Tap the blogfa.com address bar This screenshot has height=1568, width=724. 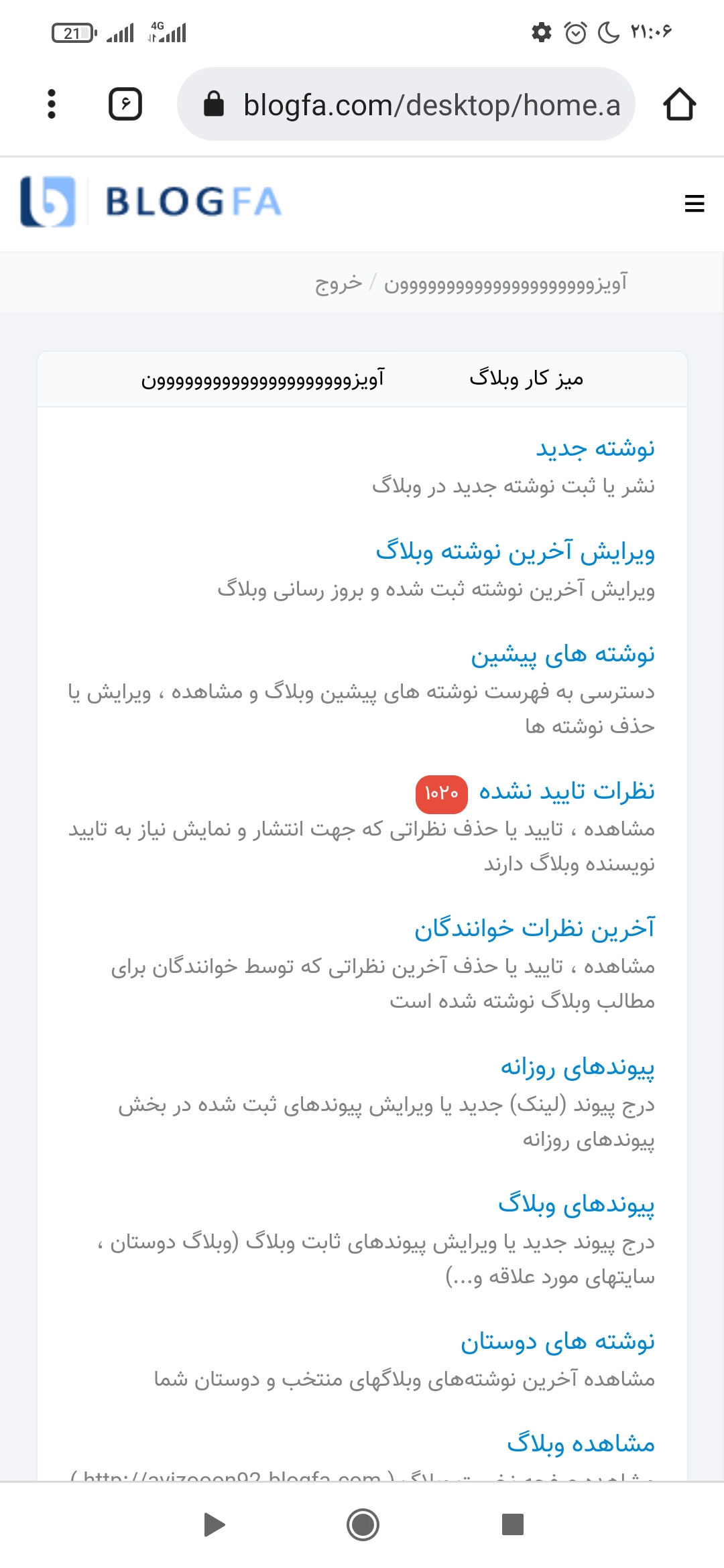406,104
